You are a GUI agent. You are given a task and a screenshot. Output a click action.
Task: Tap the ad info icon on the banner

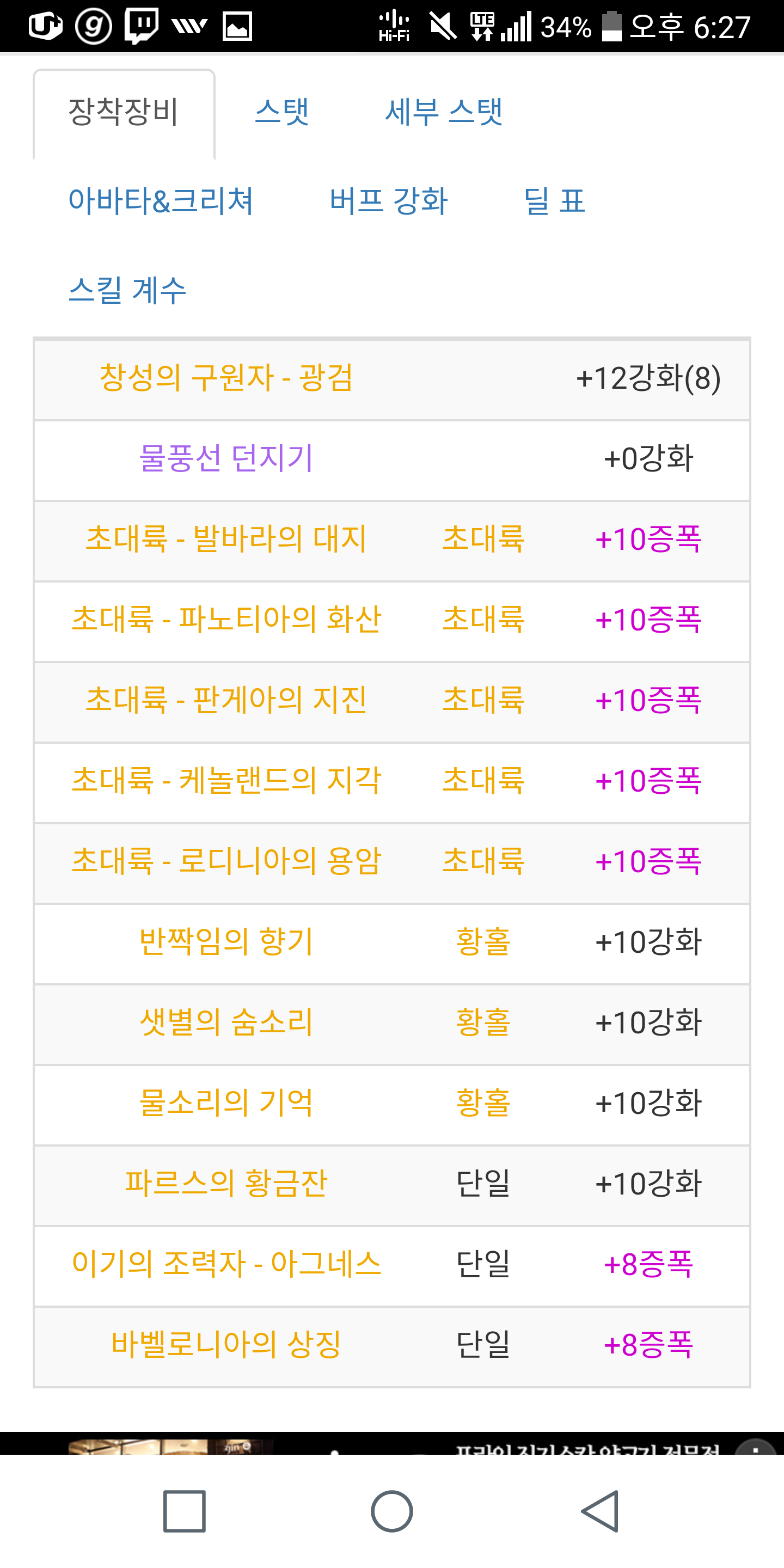click(755, 1447)
